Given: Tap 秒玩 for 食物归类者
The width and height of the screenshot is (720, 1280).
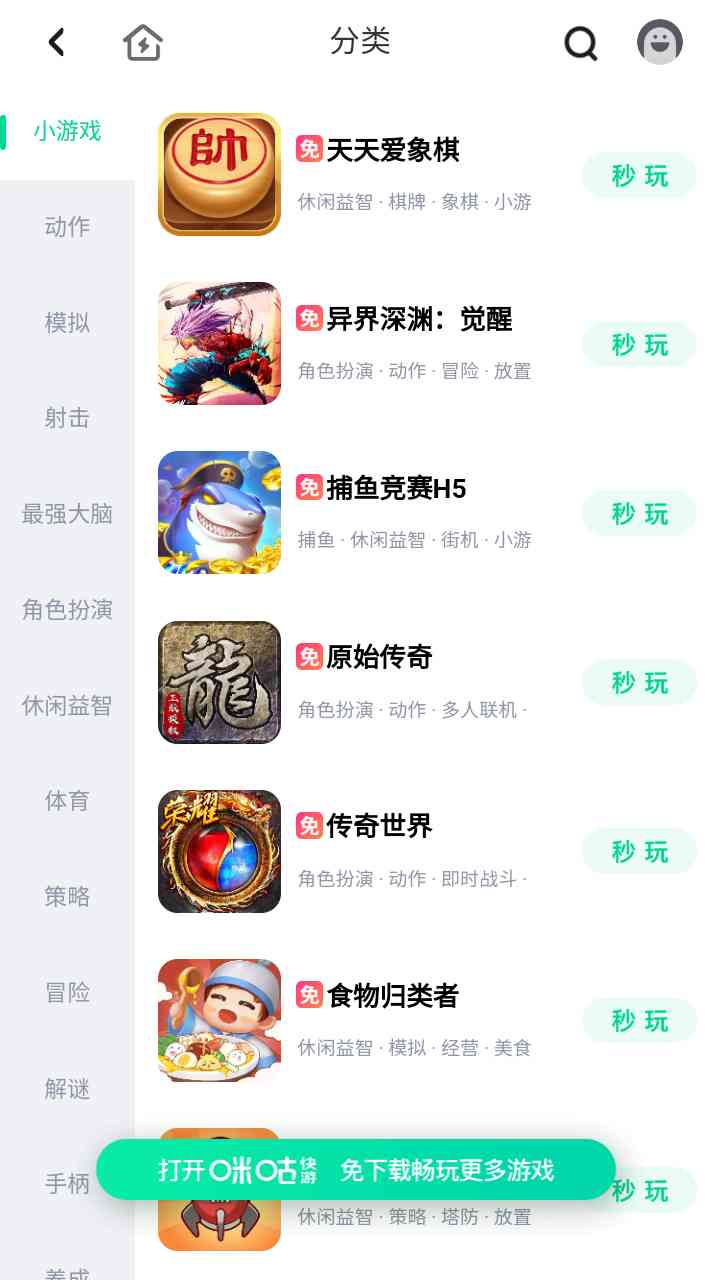Looking at the screenshot, I should (x=639, y=1021).
